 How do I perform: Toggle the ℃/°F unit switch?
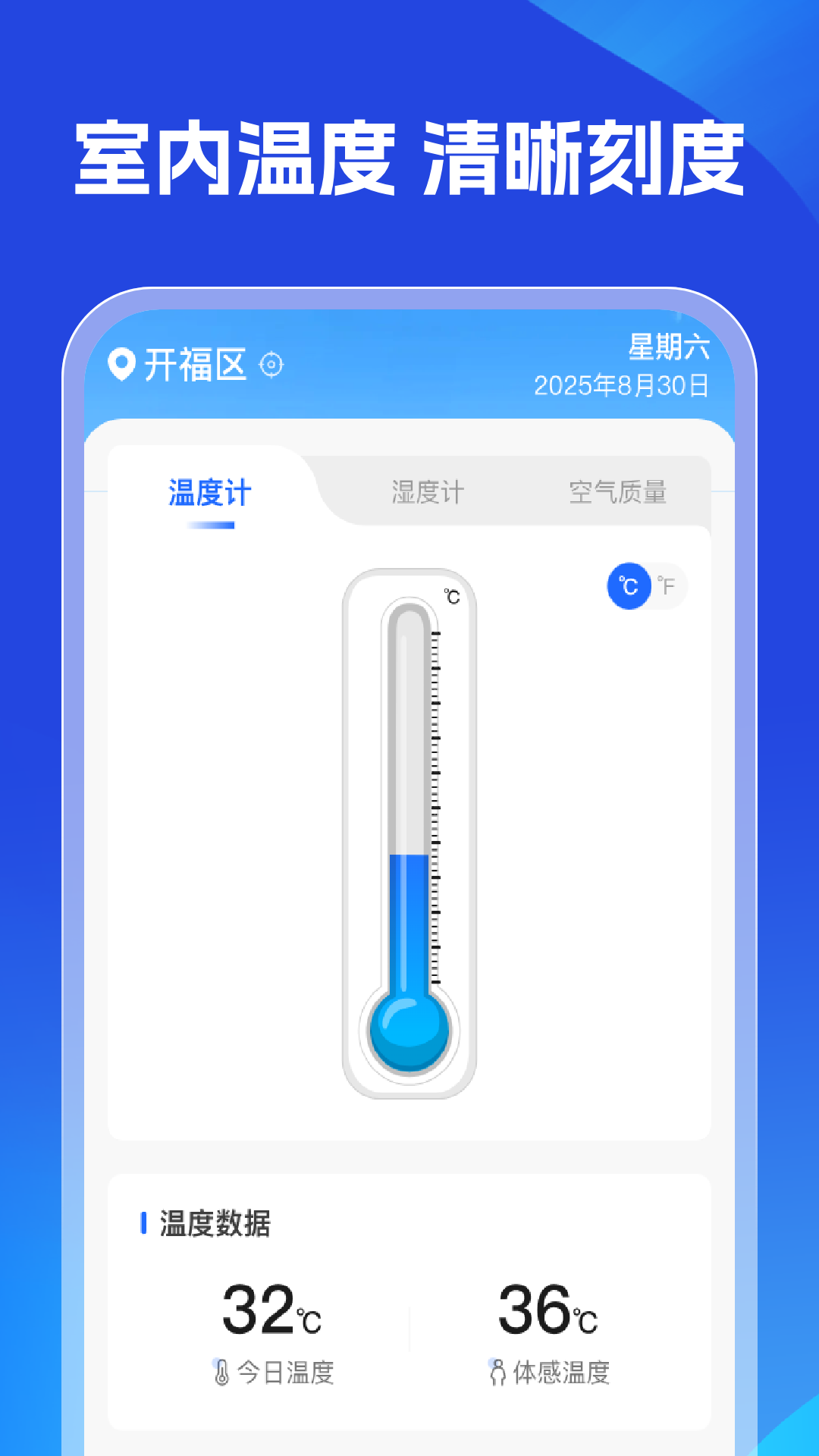point(646,585)
